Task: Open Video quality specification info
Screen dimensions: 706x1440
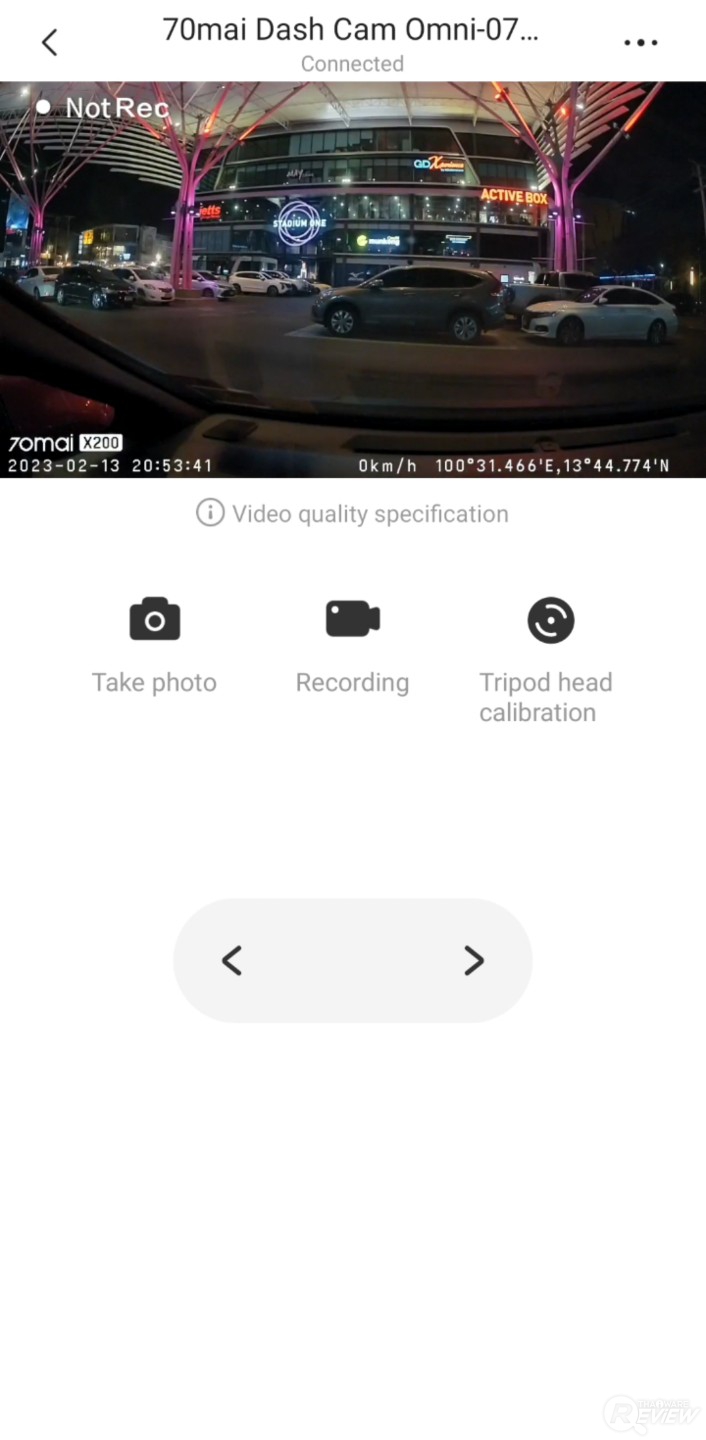Action: (352, 514)
